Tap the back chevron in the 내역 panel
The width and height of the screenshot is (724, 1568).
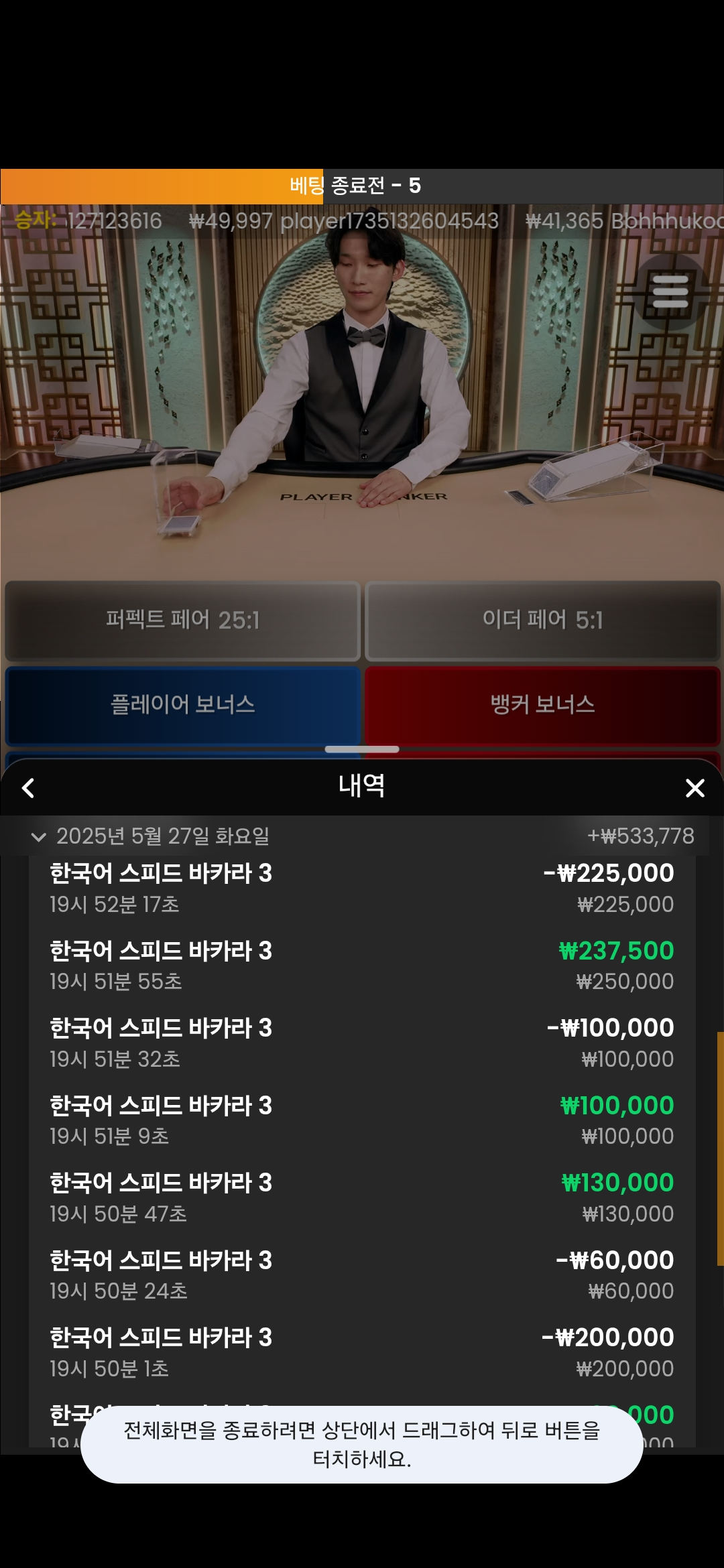29,789
